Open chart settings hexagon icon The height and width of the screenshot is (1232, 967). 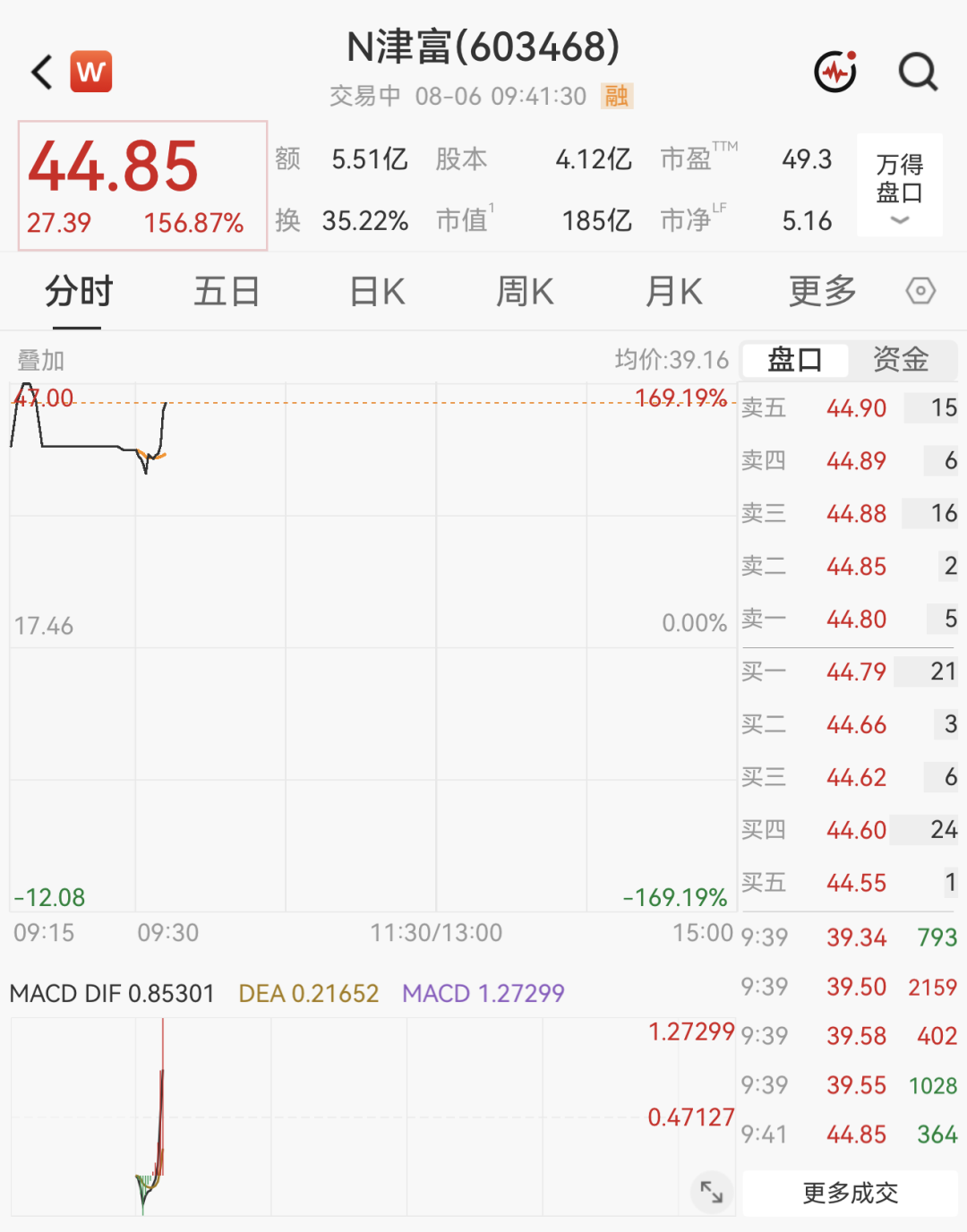tap(920, 291)
